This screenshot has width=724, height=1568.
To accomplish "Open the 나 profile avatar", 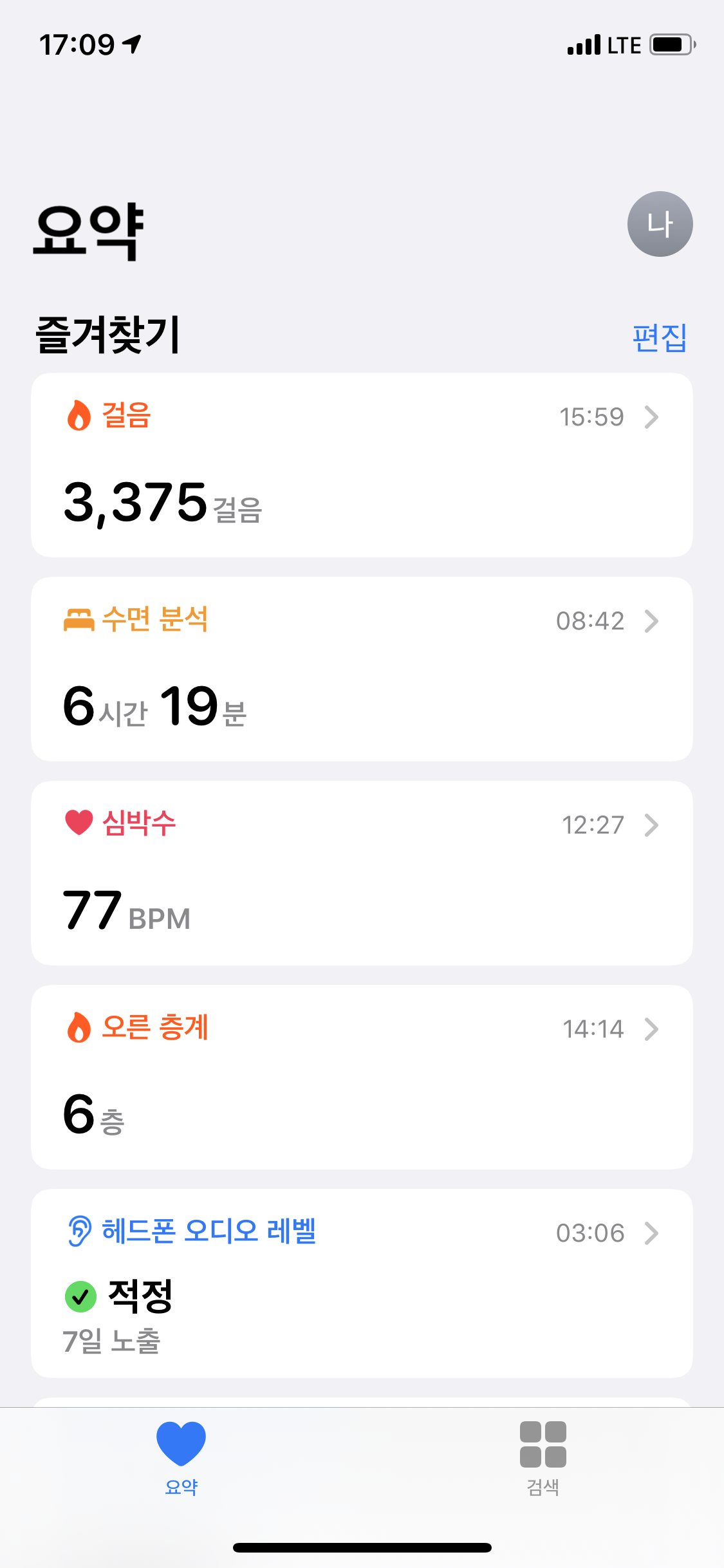I will (x=660, y=224).
